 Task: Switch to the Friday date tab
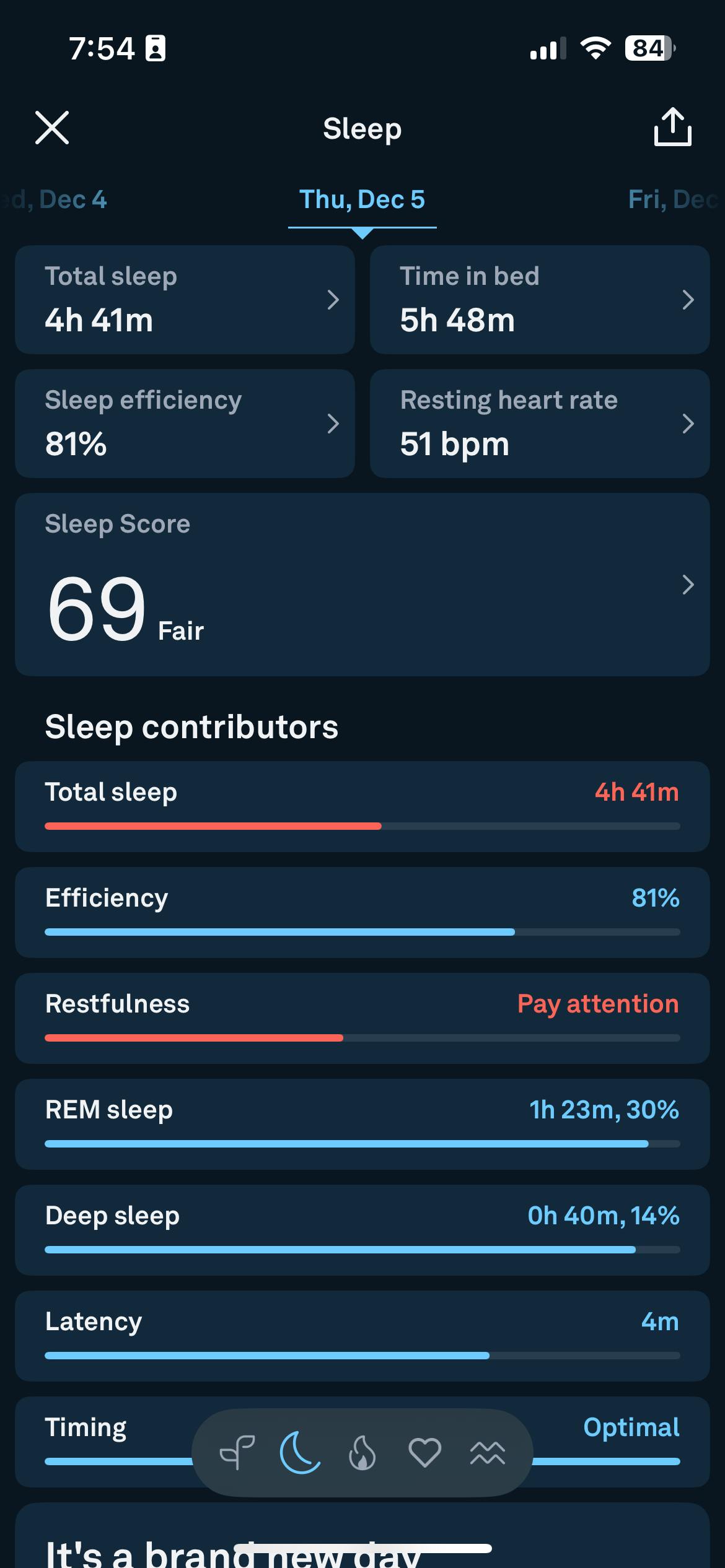[672, 199]
